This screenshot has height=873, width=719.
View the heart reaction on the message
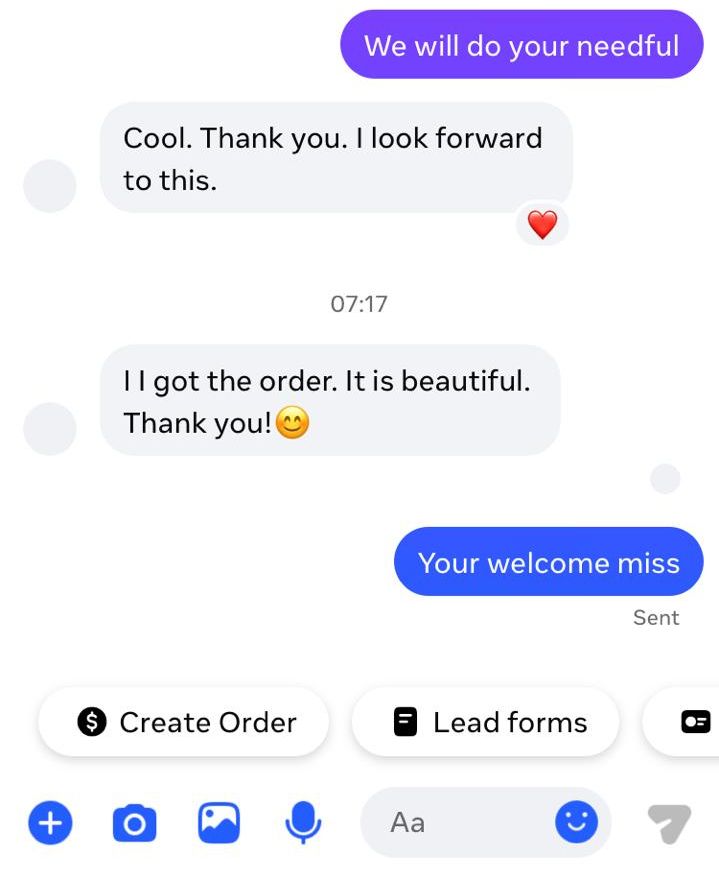tap(542, 225)
